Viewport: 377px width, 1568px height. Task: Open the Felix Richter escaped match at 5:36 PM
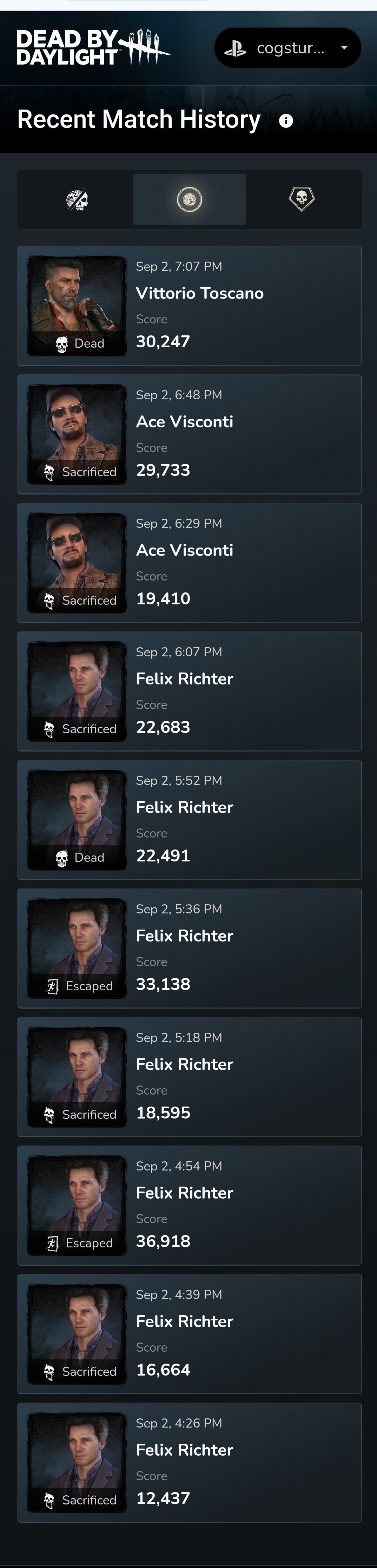pos(189,948)
